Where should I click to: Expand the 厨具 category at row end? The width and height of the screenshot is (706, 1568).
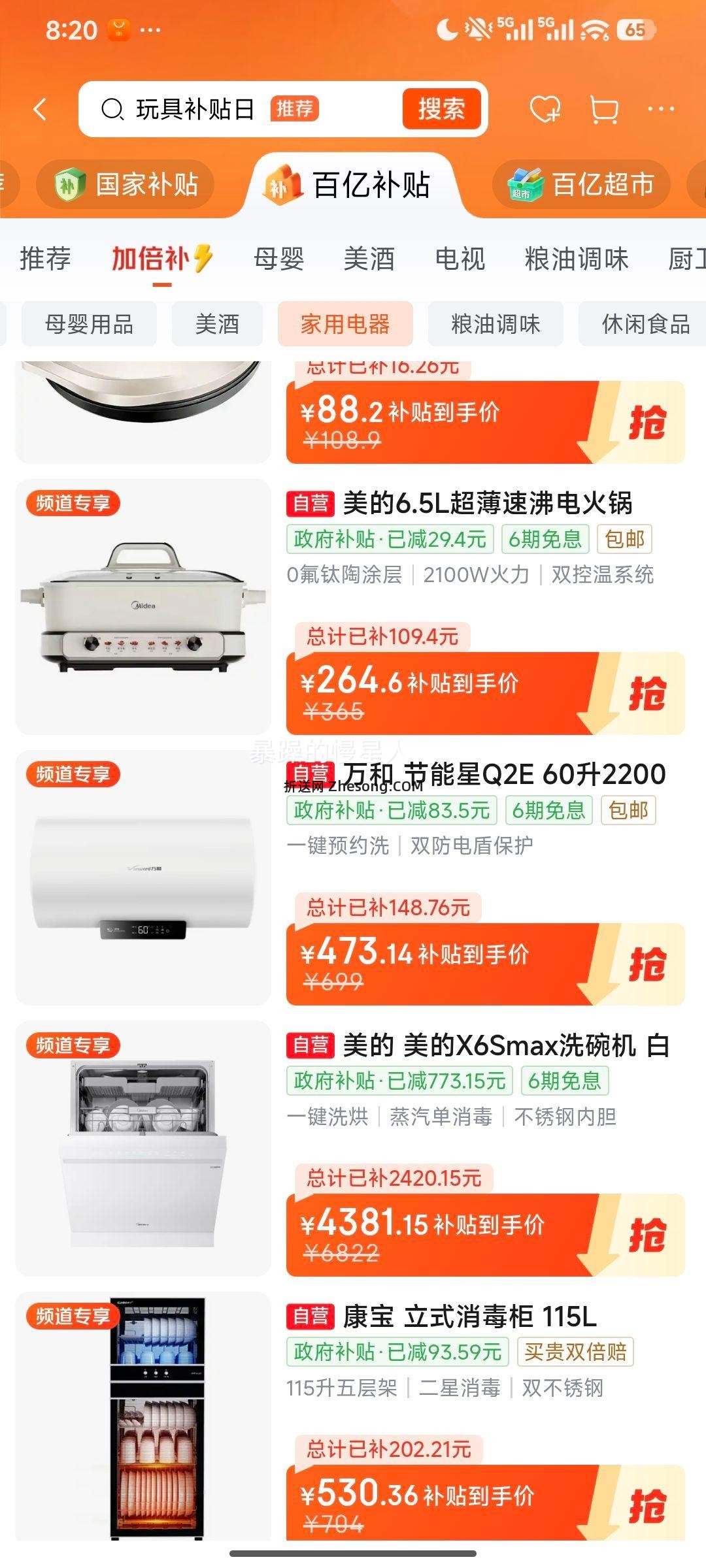pyautogui.click(x=686, y=259)
